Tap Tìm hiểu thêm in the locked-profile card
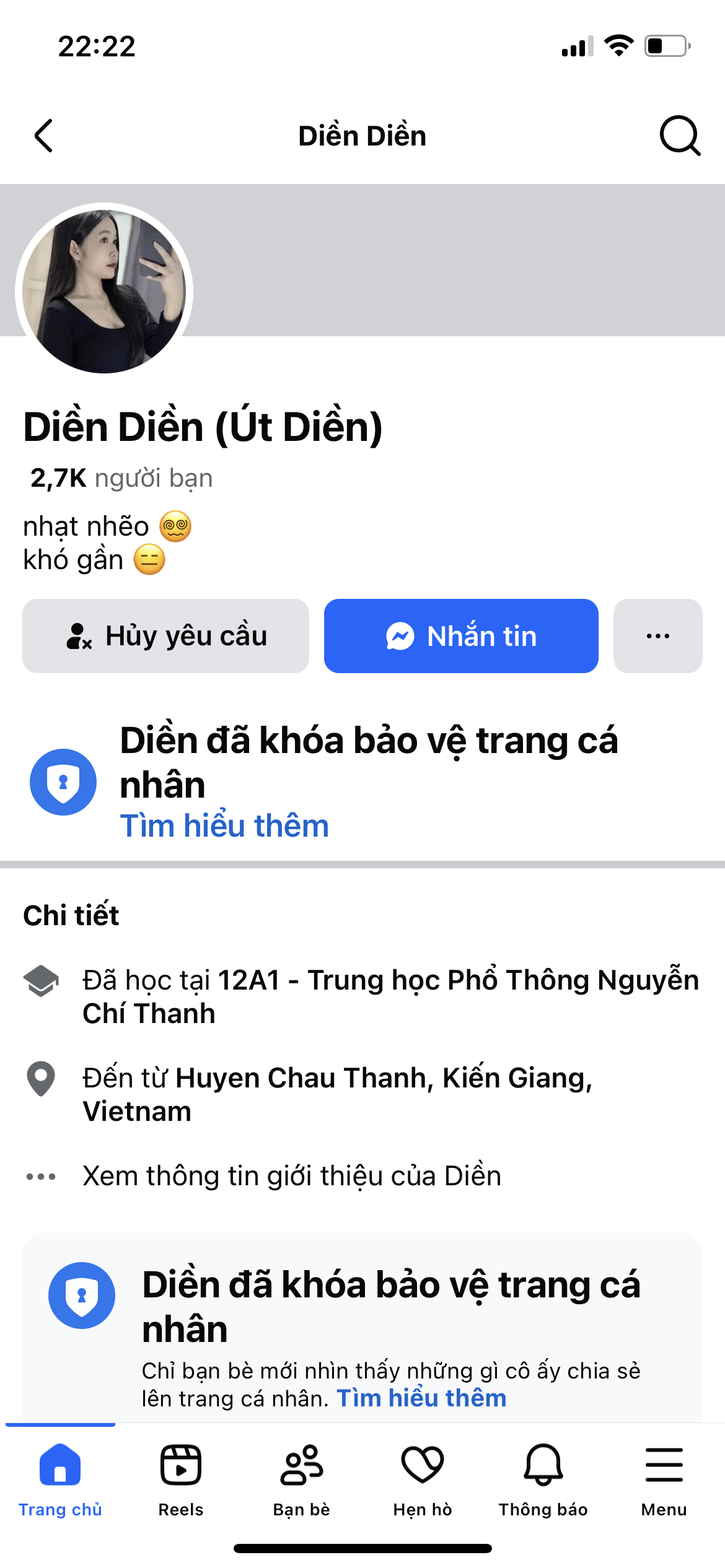725x1568 pixels. tap(421, 1398)
